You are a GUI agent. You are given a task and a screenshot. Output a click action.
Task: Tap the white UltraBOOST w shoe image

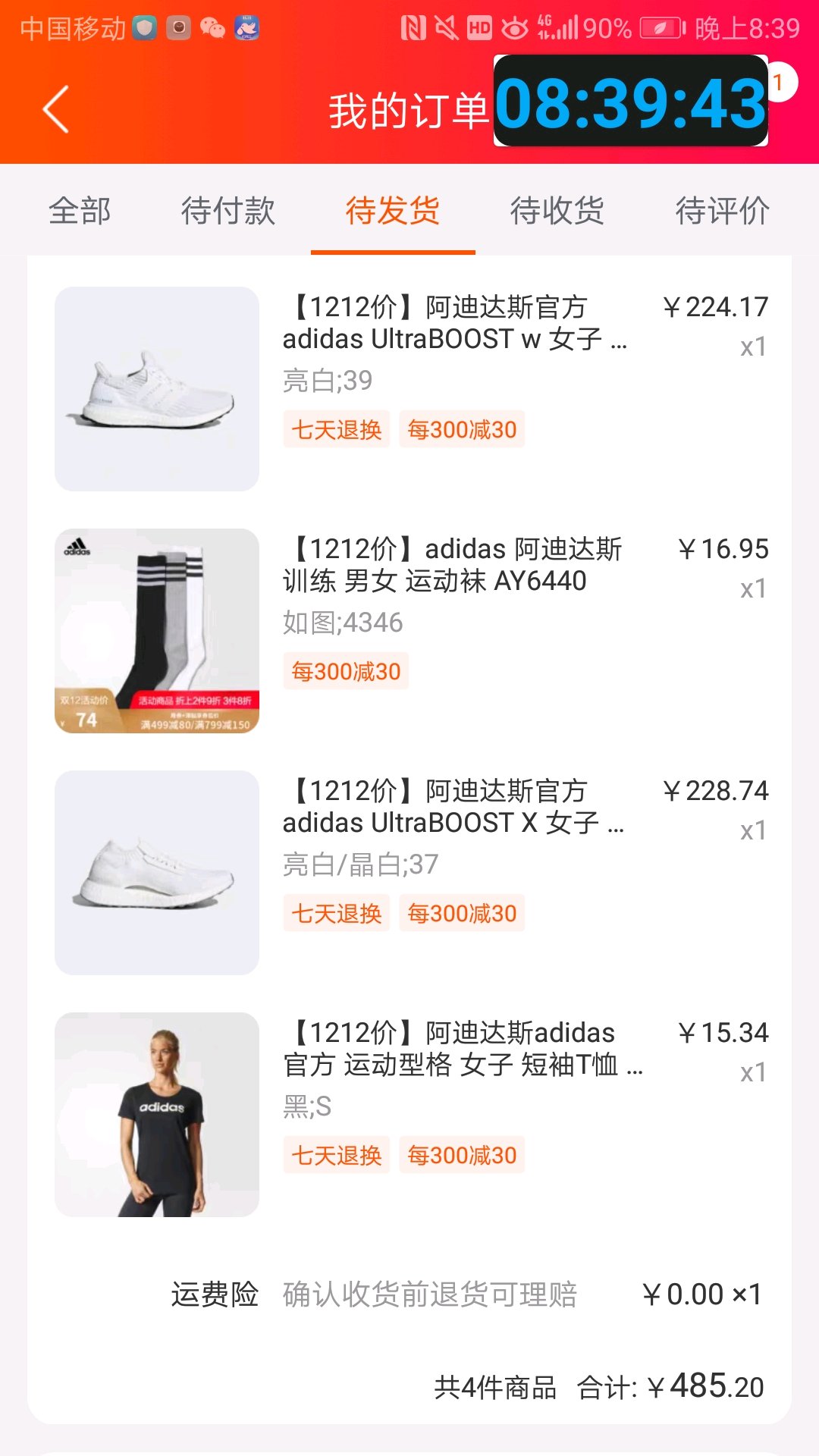[157, 389]
